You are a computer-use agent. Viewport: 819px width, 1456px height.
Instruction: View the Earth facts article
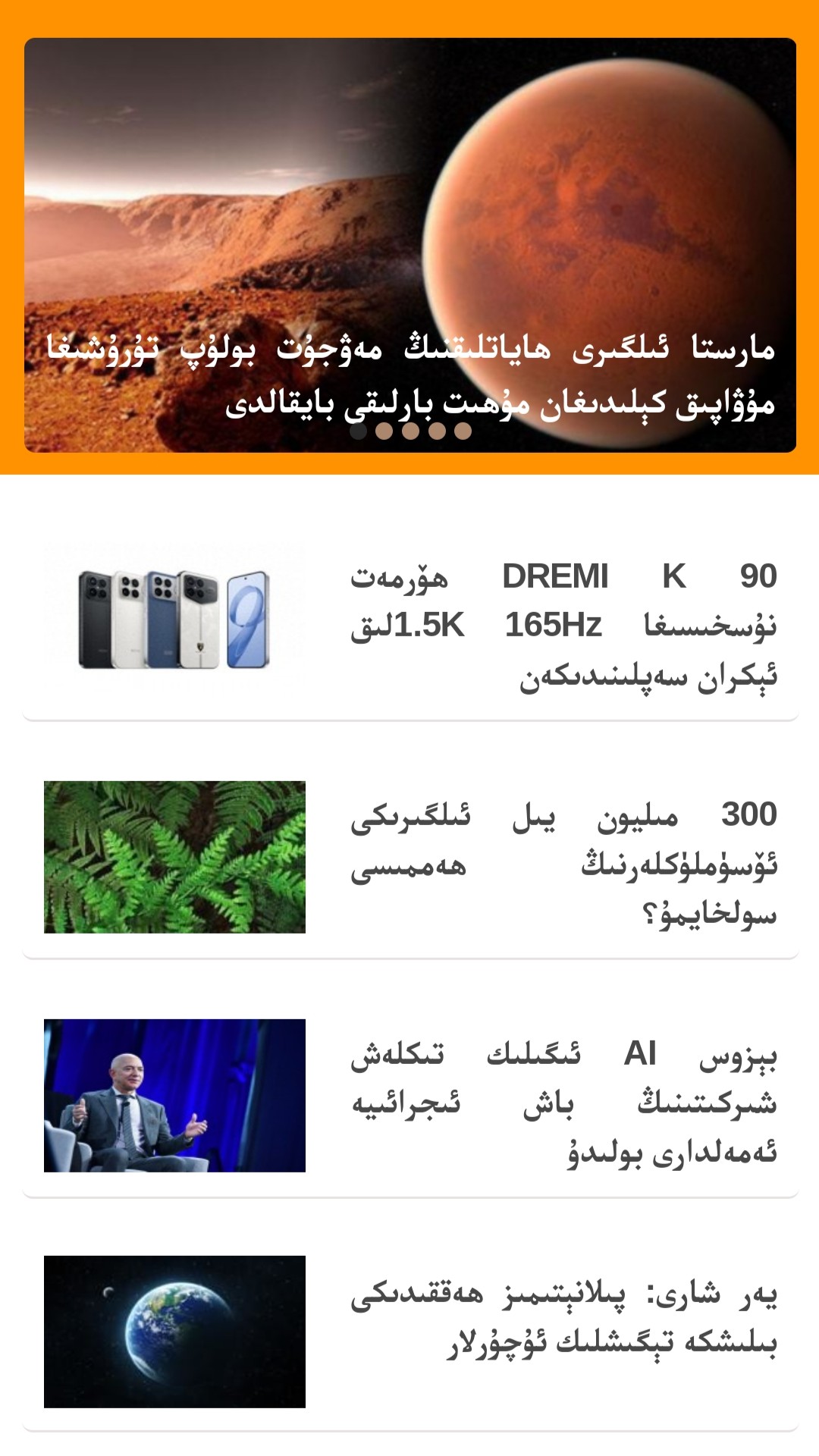click(x=563, y=1318)
